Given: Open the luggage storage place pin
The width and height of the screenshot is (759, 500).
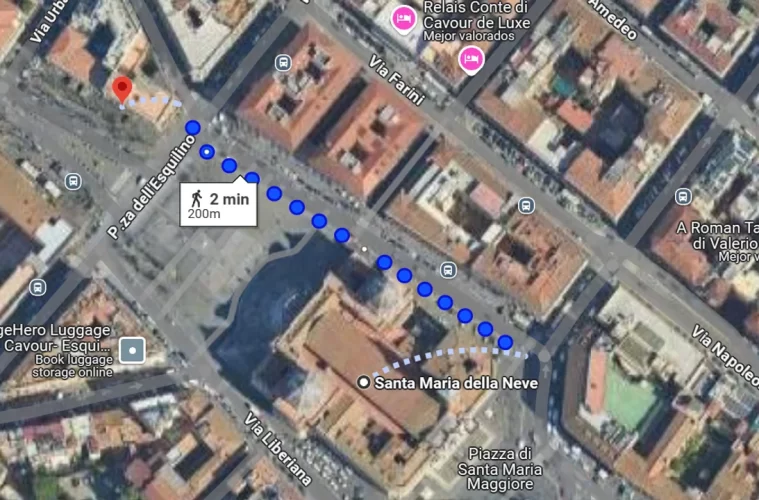Looking at the screenshot, I should (x=132, y=351).
